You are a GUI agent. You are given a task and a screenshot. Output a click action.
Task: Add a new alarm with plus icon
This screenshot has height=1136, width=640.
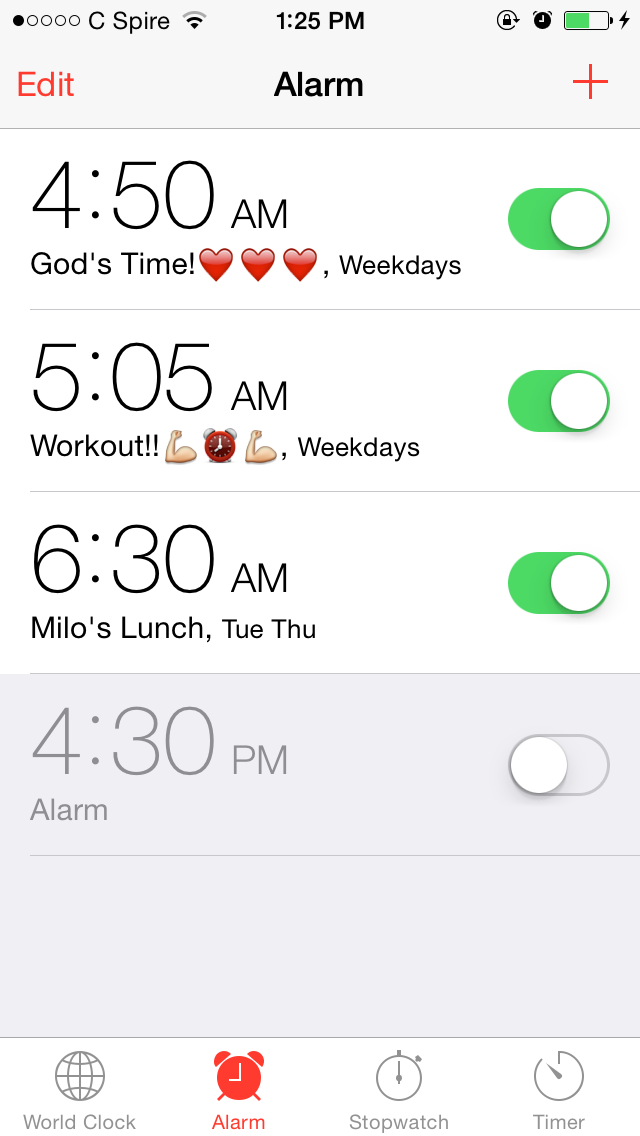590,83
